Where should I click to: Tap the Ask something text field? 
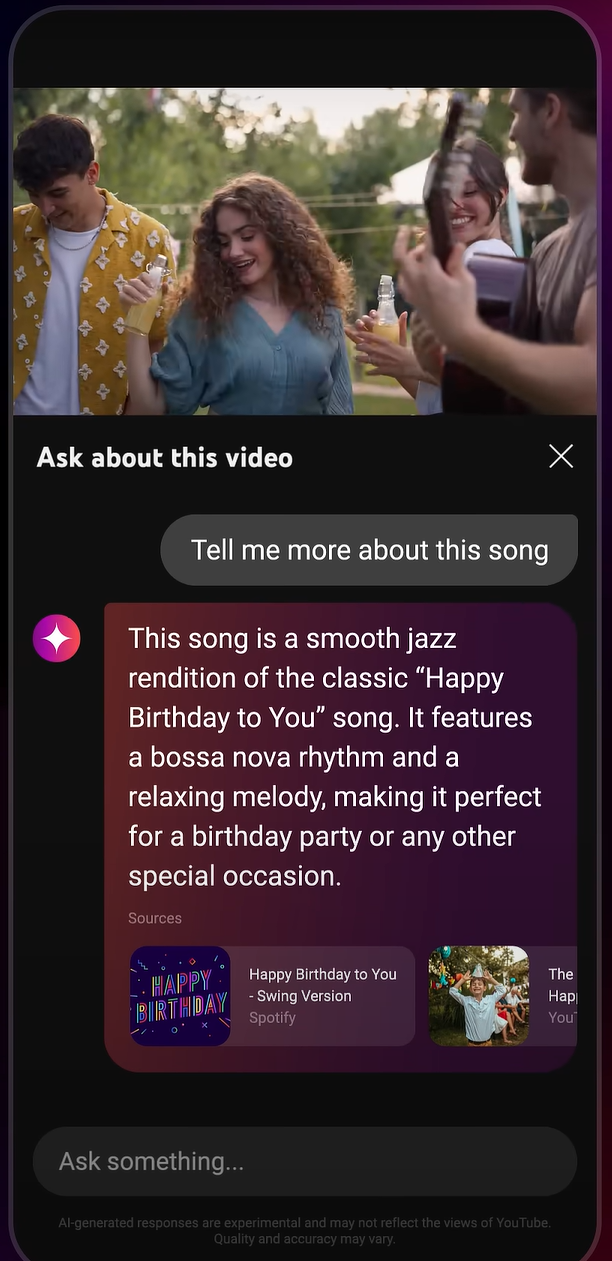coord(305,1161)
